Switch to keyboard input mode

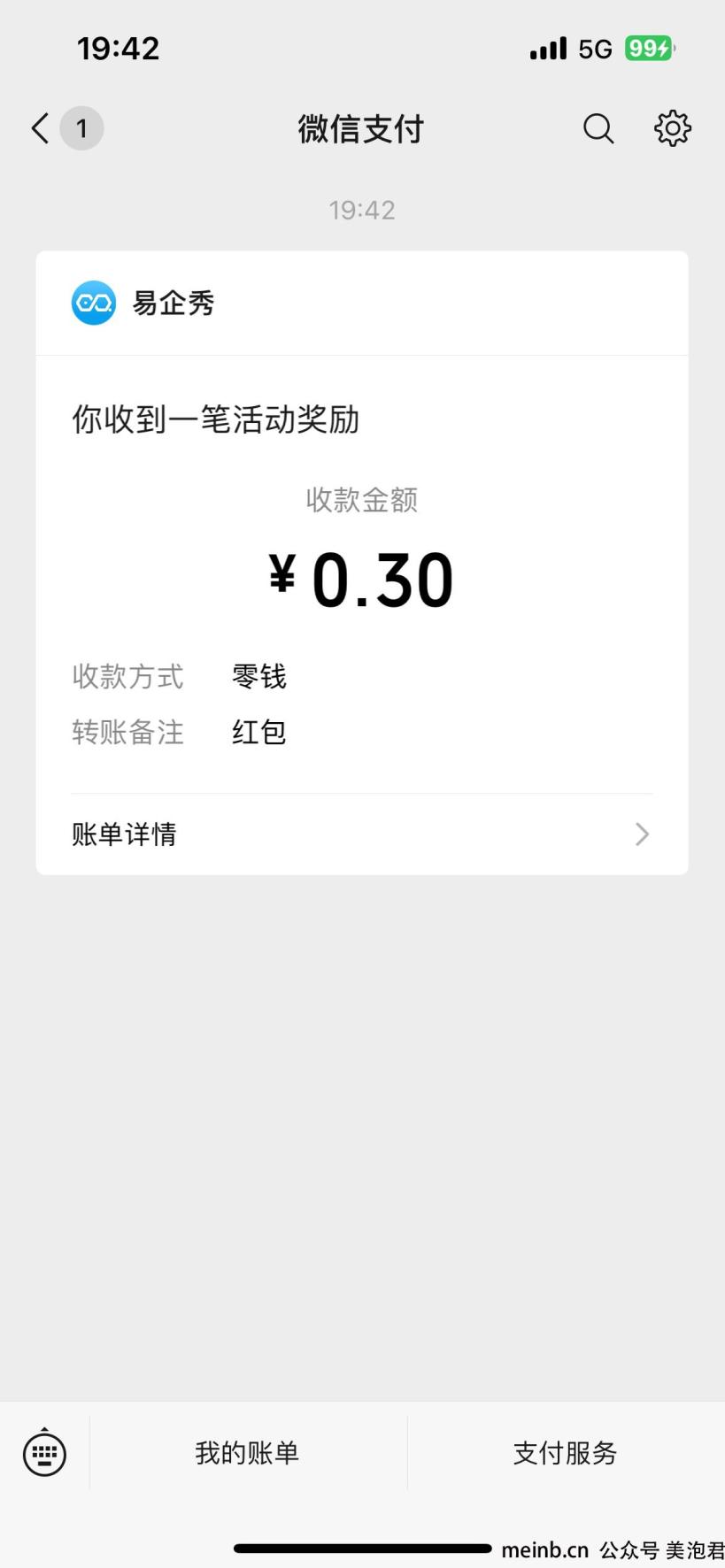pos(44,1453)
